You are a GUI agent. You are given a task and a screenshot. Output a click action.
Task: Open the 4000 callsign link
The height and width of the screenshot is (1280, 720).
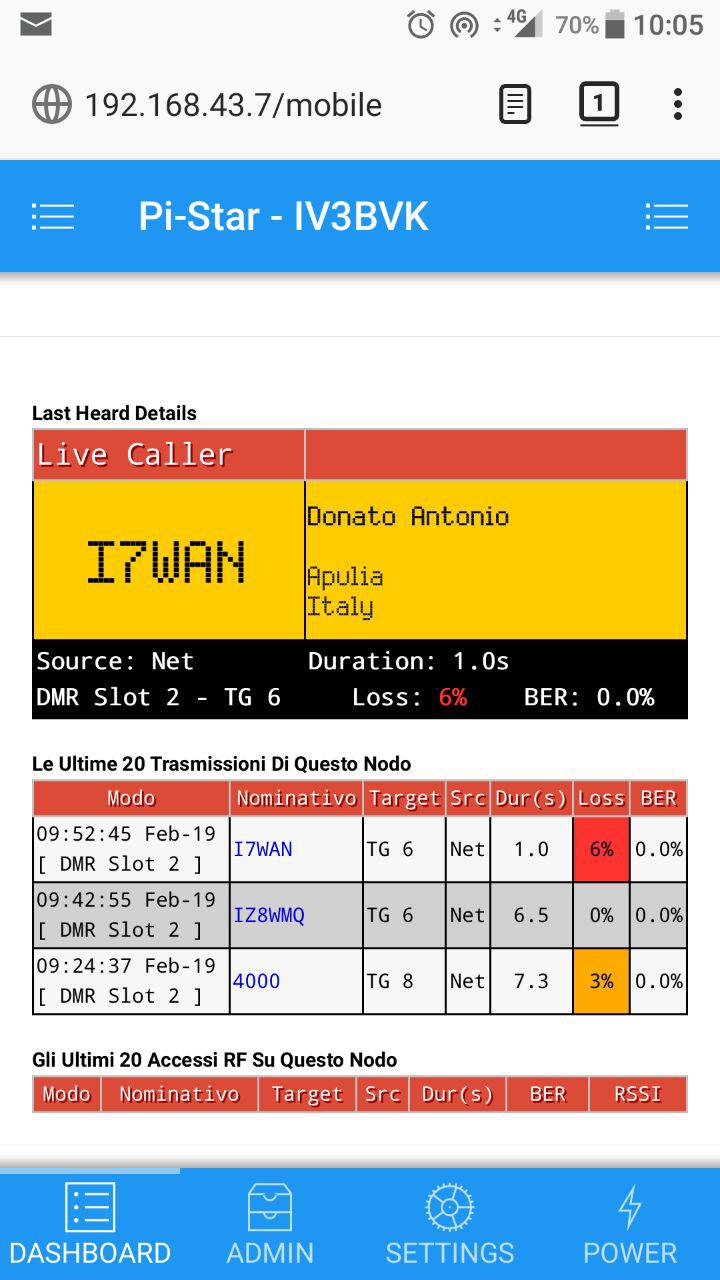tap(256, 981)
